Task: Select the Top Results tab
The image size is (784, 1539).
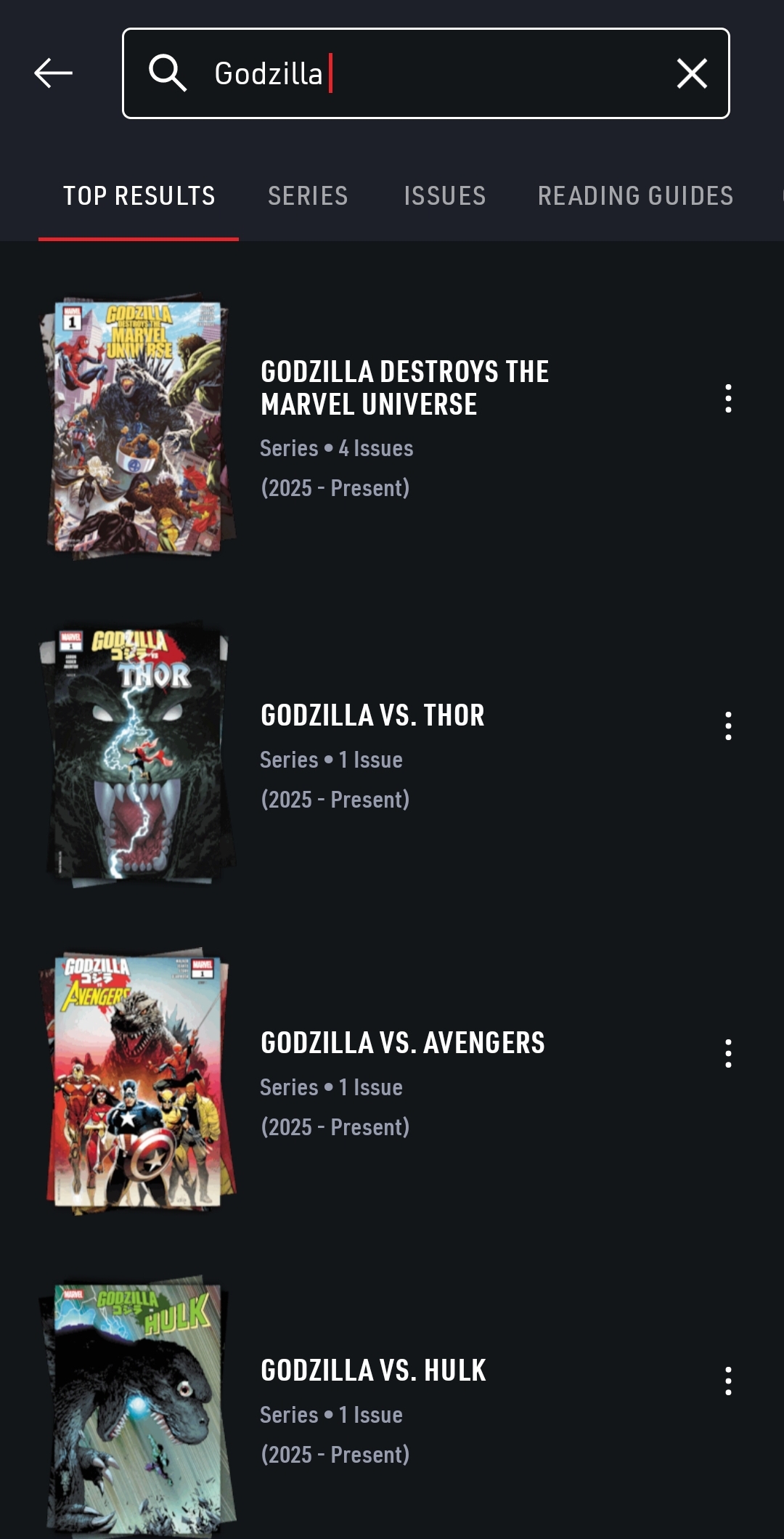Action: [139, 196]
